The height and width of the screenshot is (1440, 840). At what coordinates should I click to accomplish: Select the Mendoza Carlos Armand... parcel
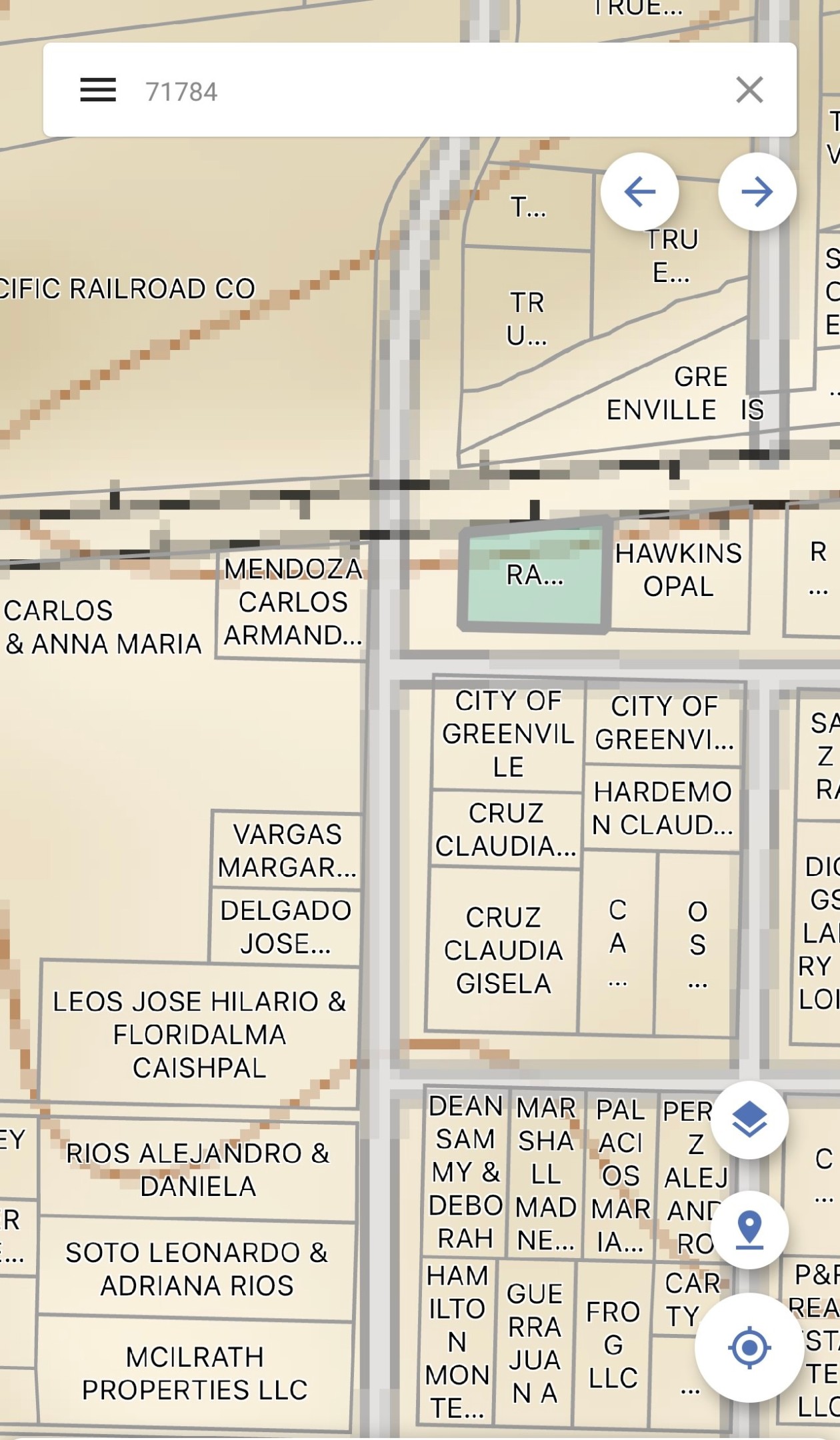292,603
